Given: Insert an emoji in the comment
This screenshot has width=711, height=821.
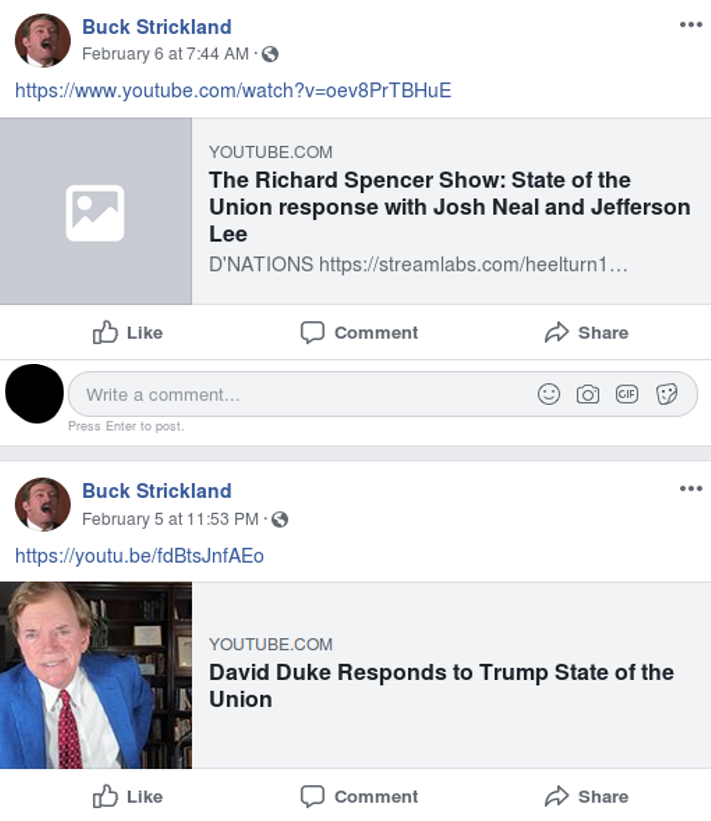Looking at the screenshot, I should 549,395.
